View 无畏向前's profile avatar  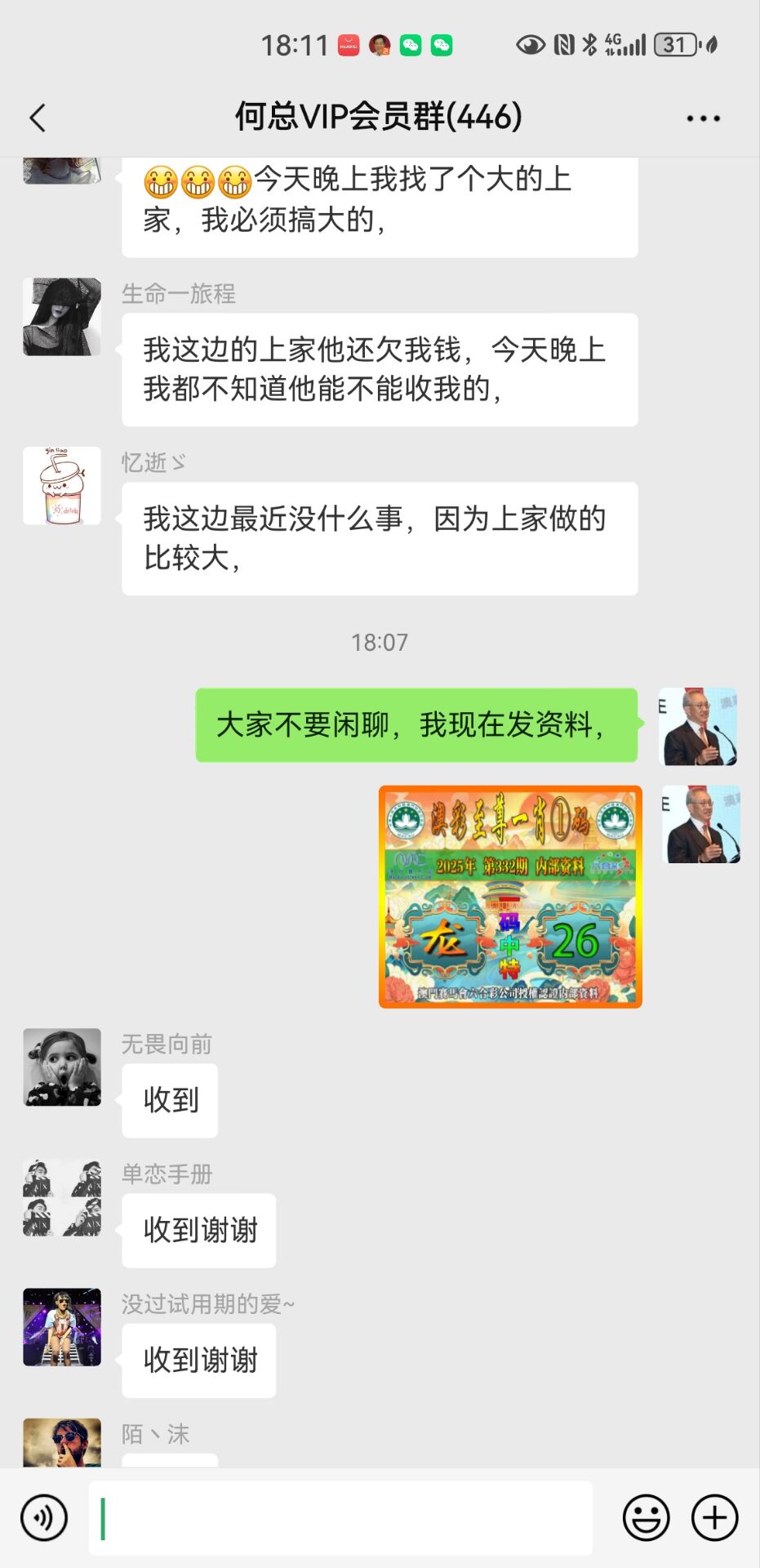pos(62,1067)
